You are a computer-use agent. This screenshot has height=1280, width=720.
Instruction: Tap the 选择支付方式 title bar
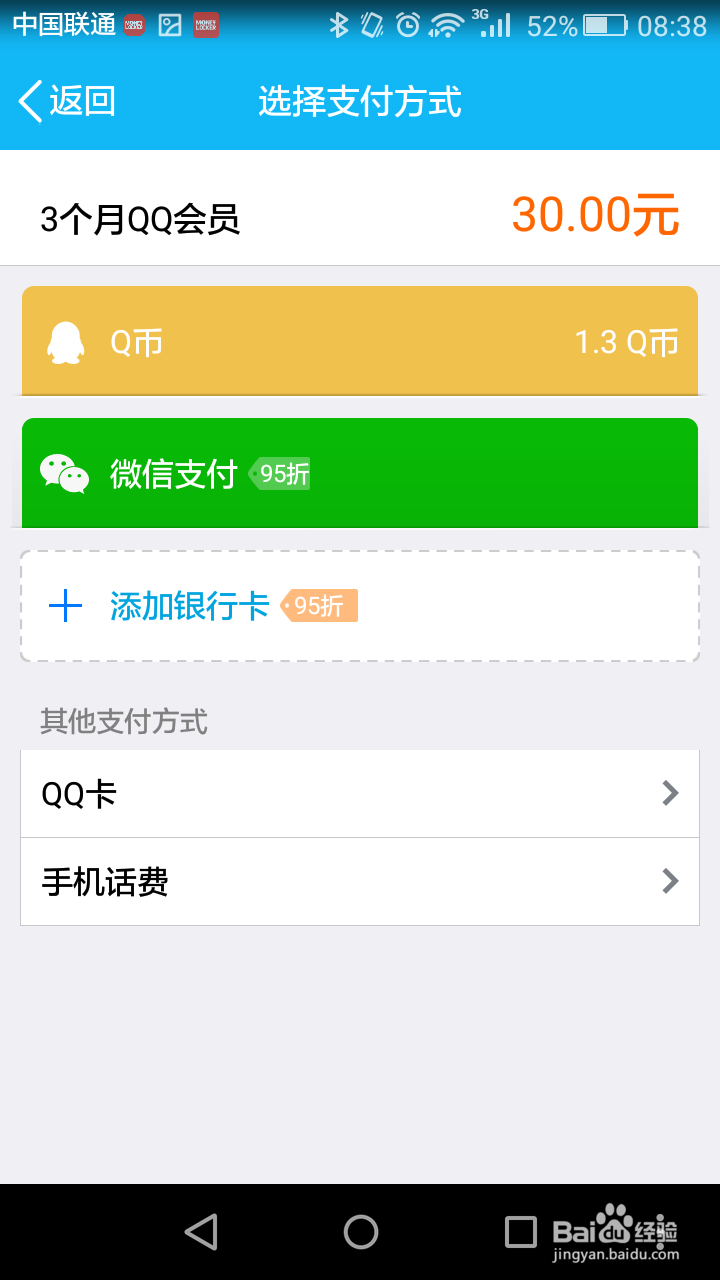[x=360, y=100]
